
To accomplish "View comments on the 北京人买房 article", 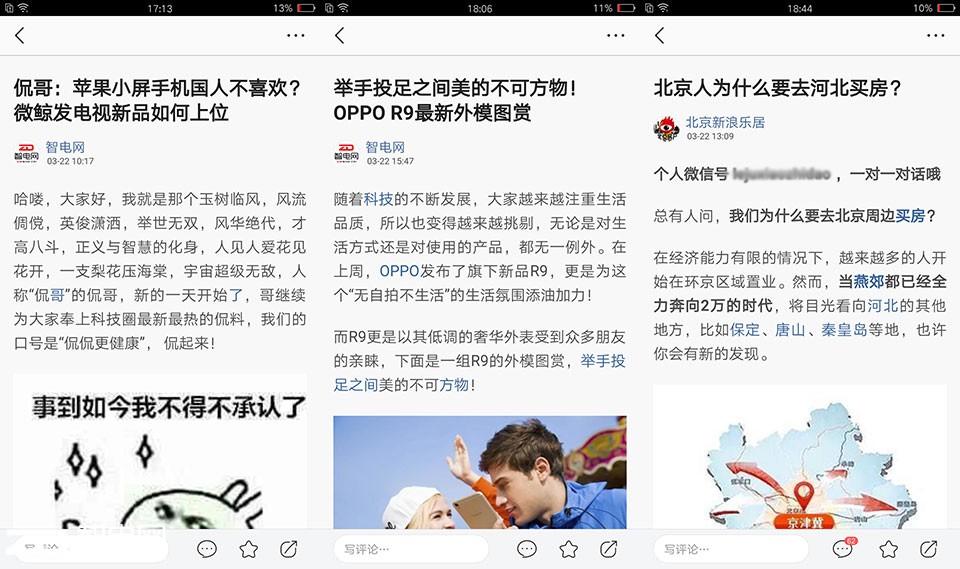I will 843,548.
